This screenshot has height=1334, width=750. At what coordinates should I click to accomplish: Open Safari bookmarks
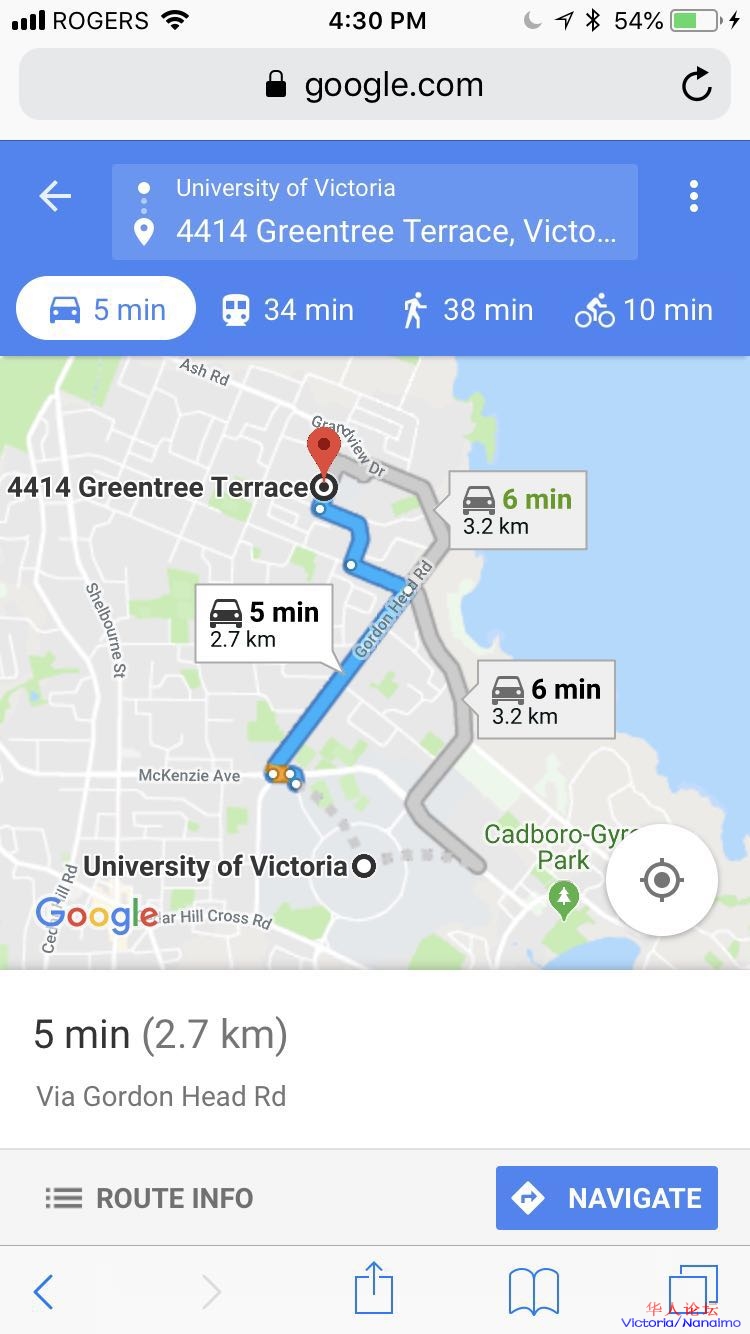(x=533, y=1292)
